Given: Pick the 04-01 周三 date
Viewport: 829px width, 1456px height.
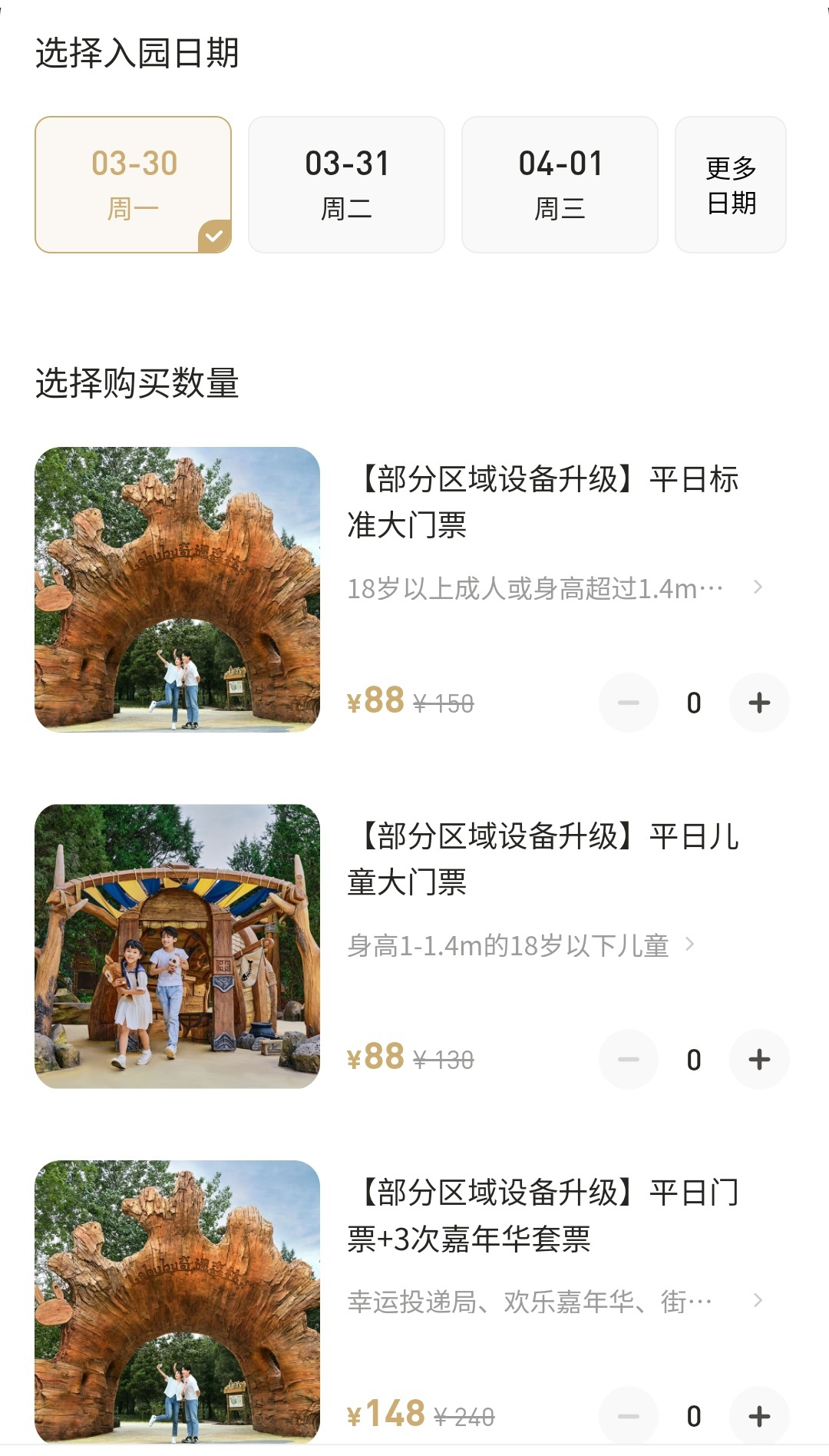Looking at the screenshot, I should click(560, 184).
